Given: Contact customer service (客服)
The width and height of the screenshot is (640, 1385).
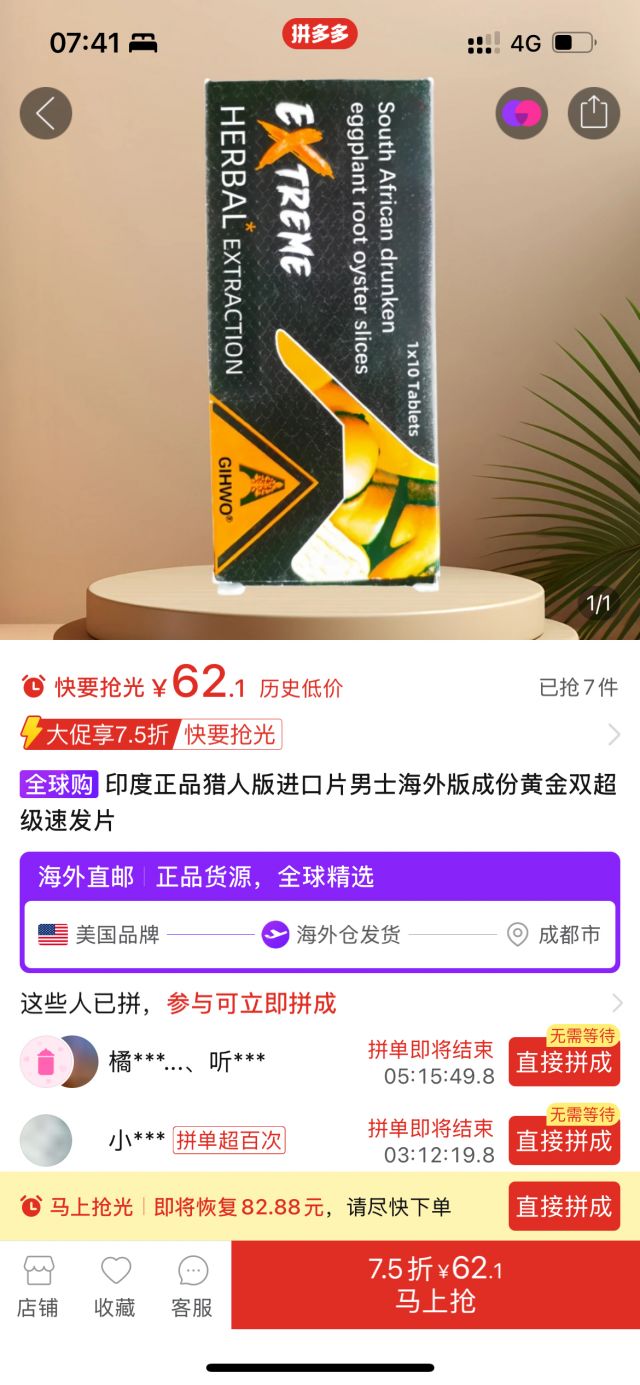Looking at the screenshot, I should click(192, 1286).
